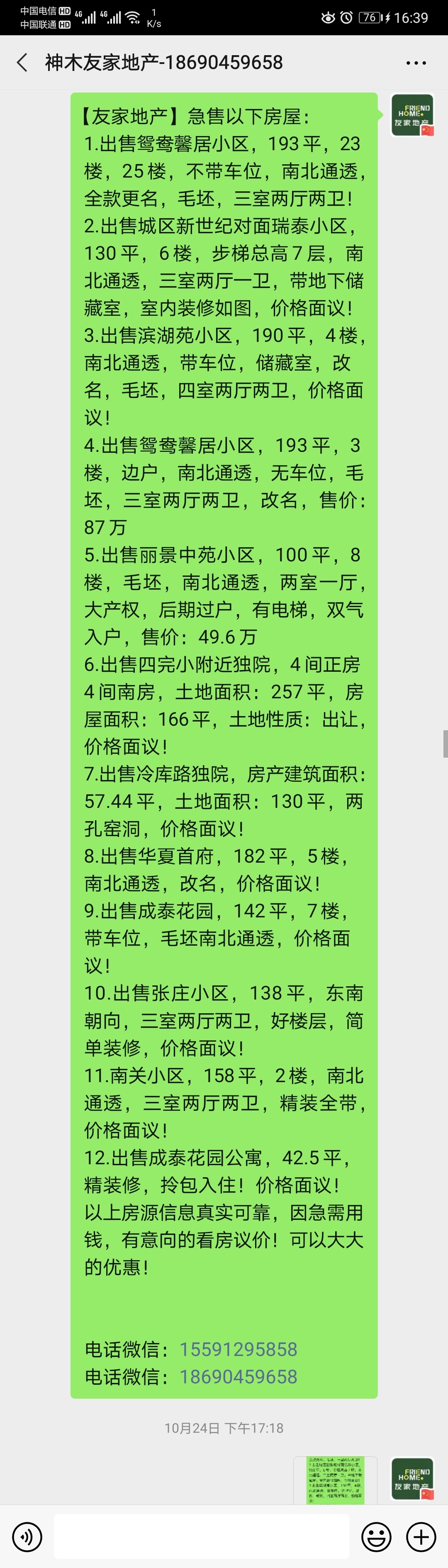
Task: View the image message thumbnail
Action: 335,1480
